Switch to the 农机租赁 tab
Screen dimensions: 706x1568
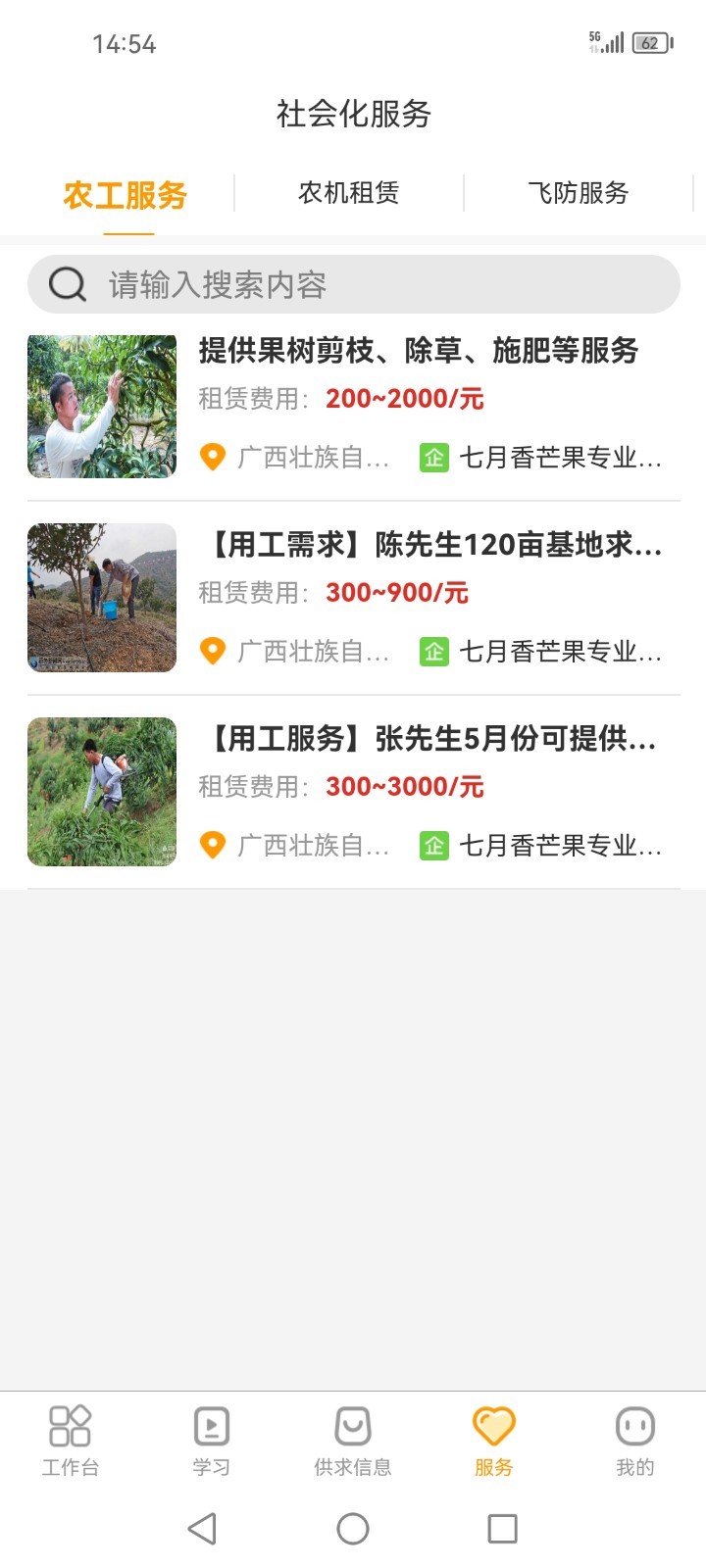(348, 193)
